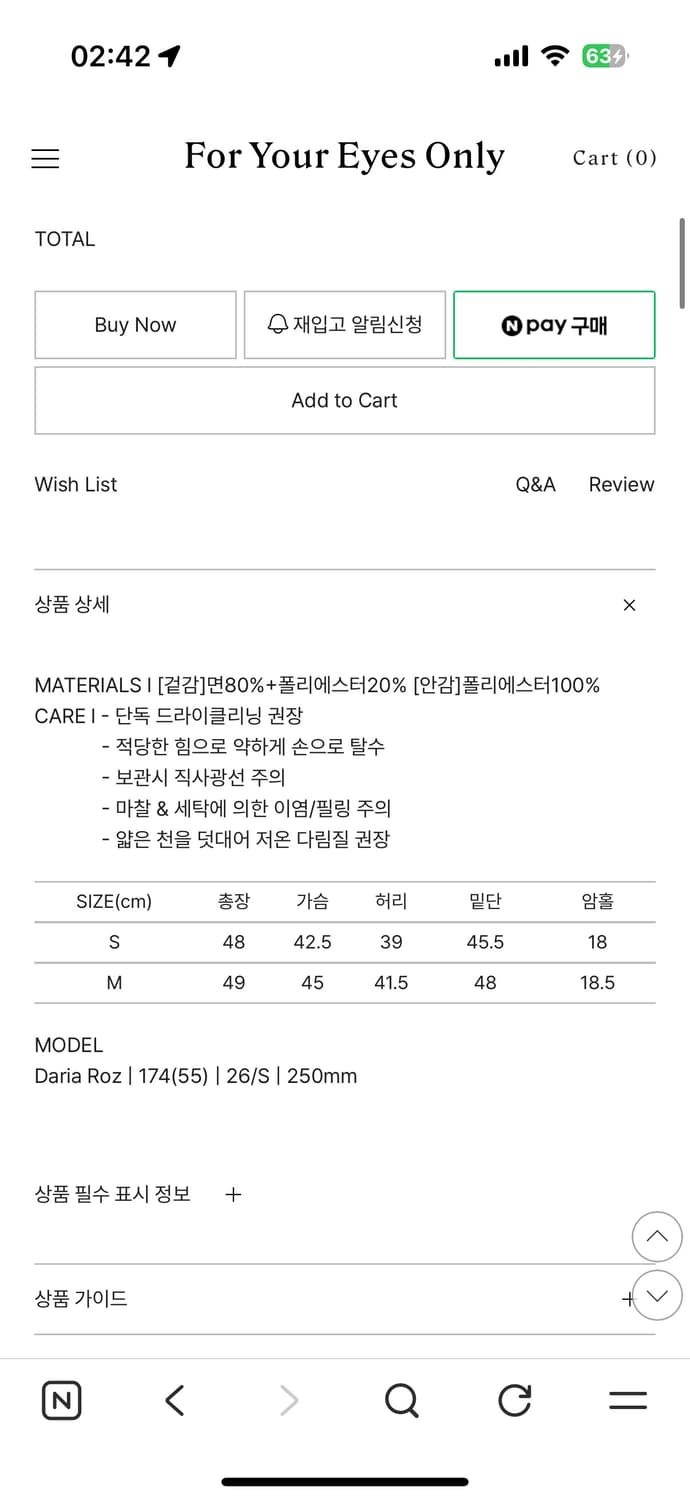Go back in the browser
Viewport: 690px width, 1500px height.
click(175, 1401)
